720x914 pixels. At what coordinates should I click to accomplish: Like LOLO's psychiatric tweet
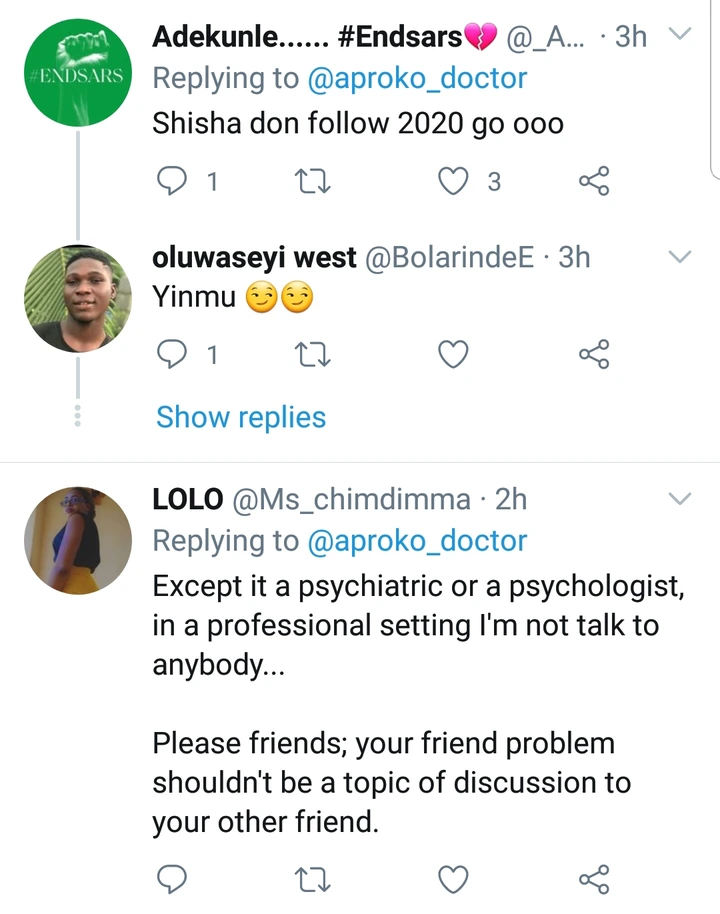[455, 879]
